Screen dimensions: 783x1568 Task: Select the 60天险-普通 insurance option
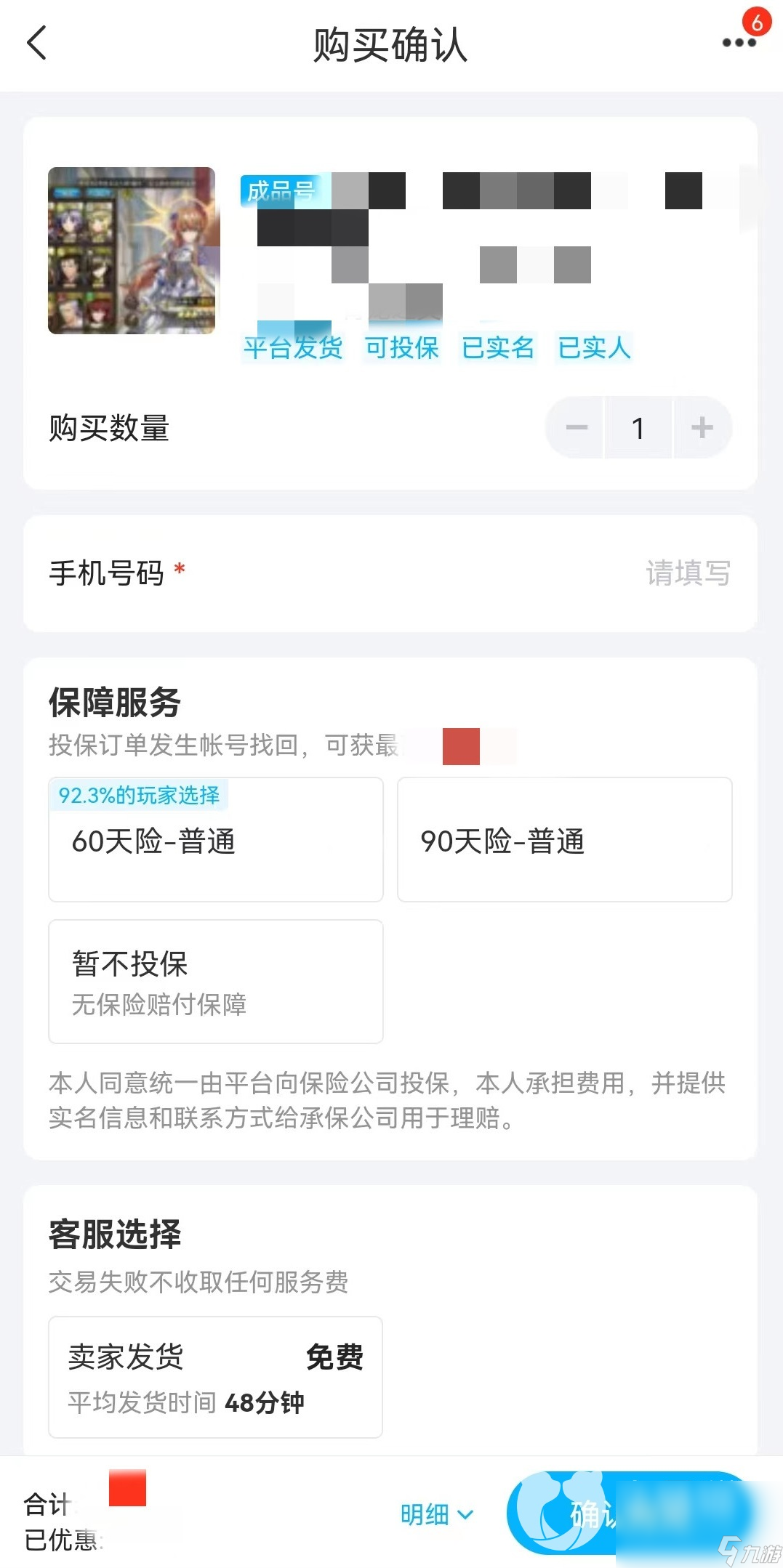click(x=216, y=840)
